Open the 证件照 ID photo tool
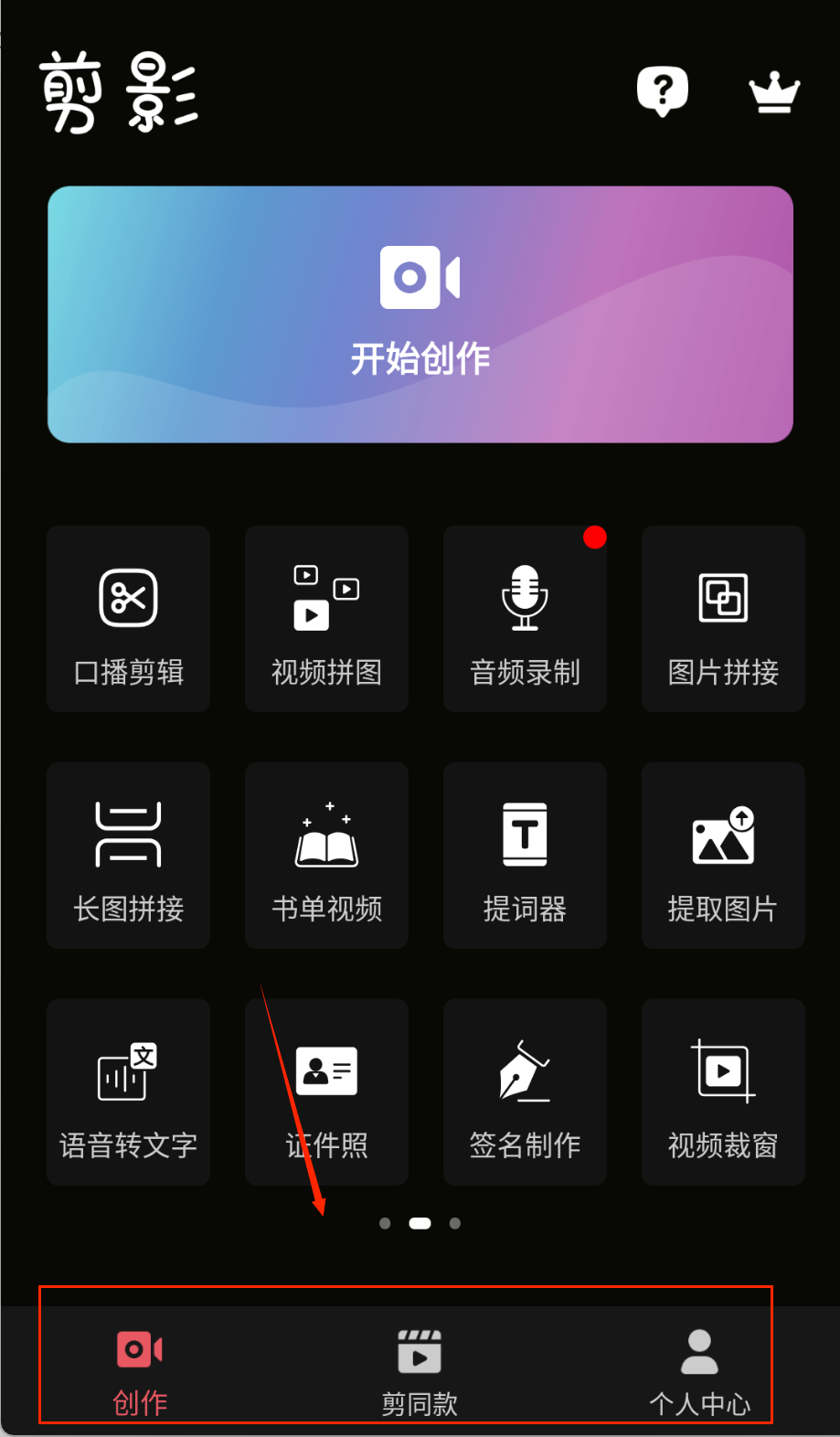The height and width of the screenshot is (1437, 840). (x=326, y=1092)
